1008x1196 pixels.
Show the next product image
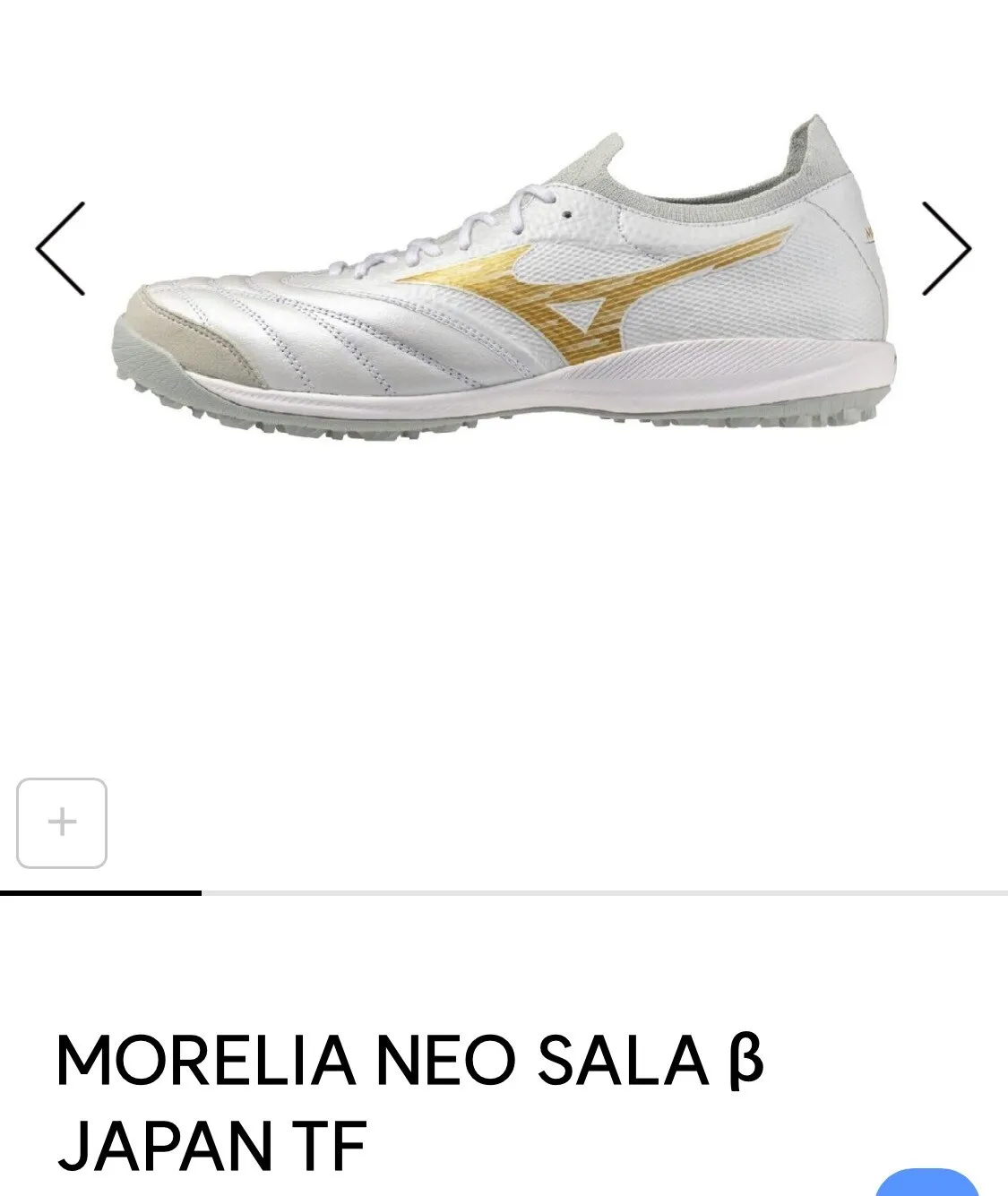point(946,249)
